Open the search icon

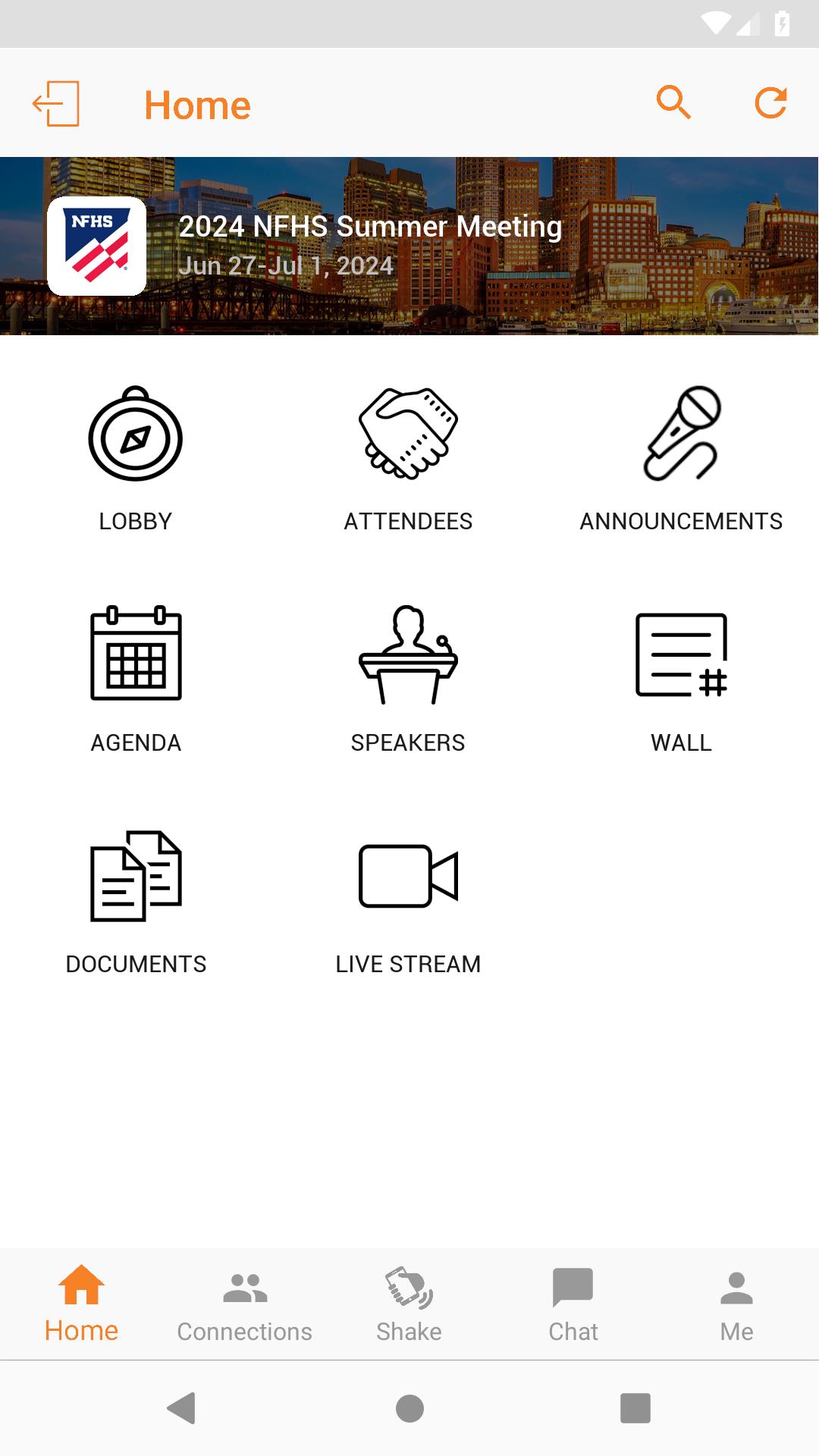(673, 102)
